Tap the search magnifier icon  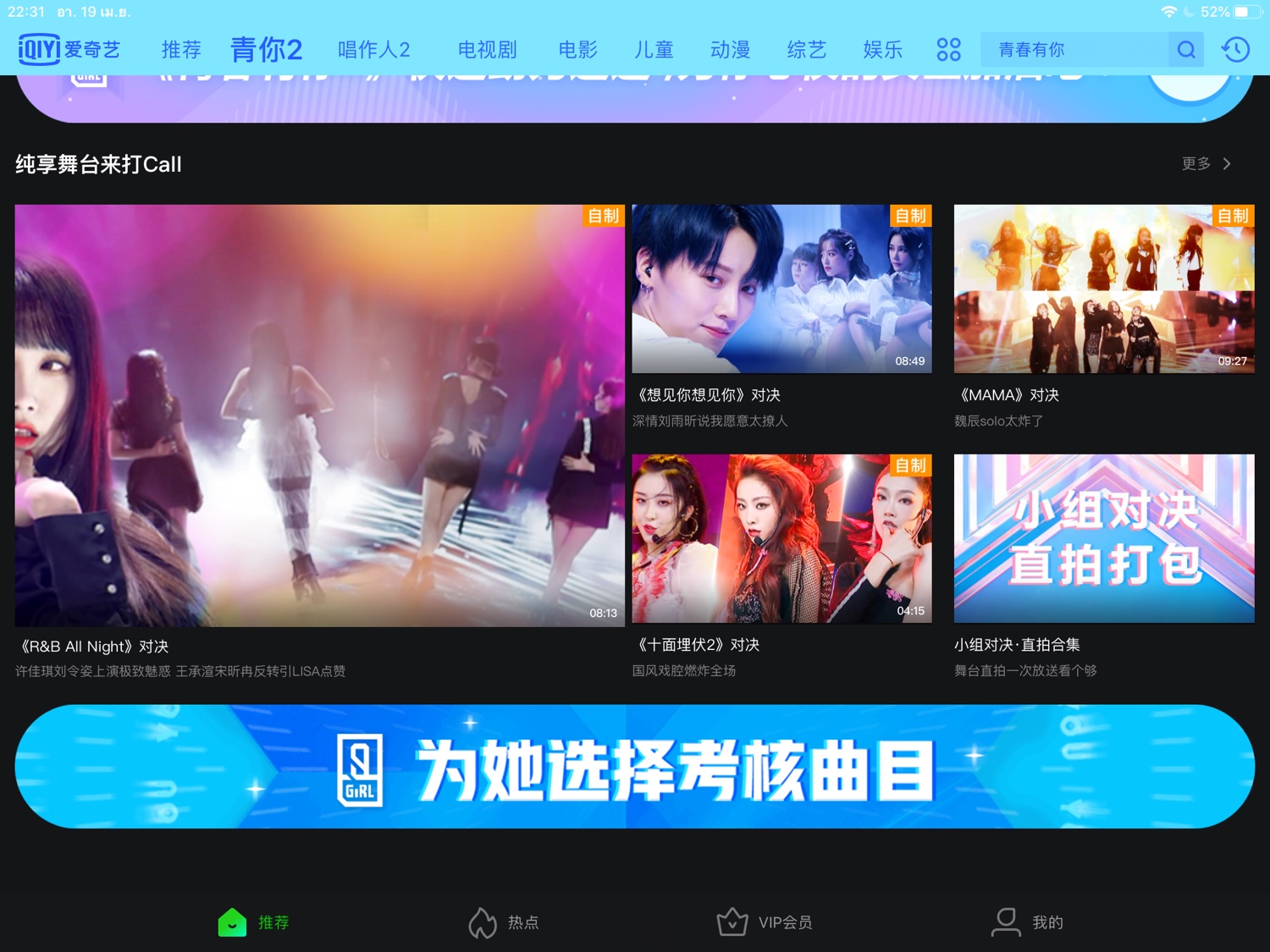pyautogui.click(x=1186, y=50)
